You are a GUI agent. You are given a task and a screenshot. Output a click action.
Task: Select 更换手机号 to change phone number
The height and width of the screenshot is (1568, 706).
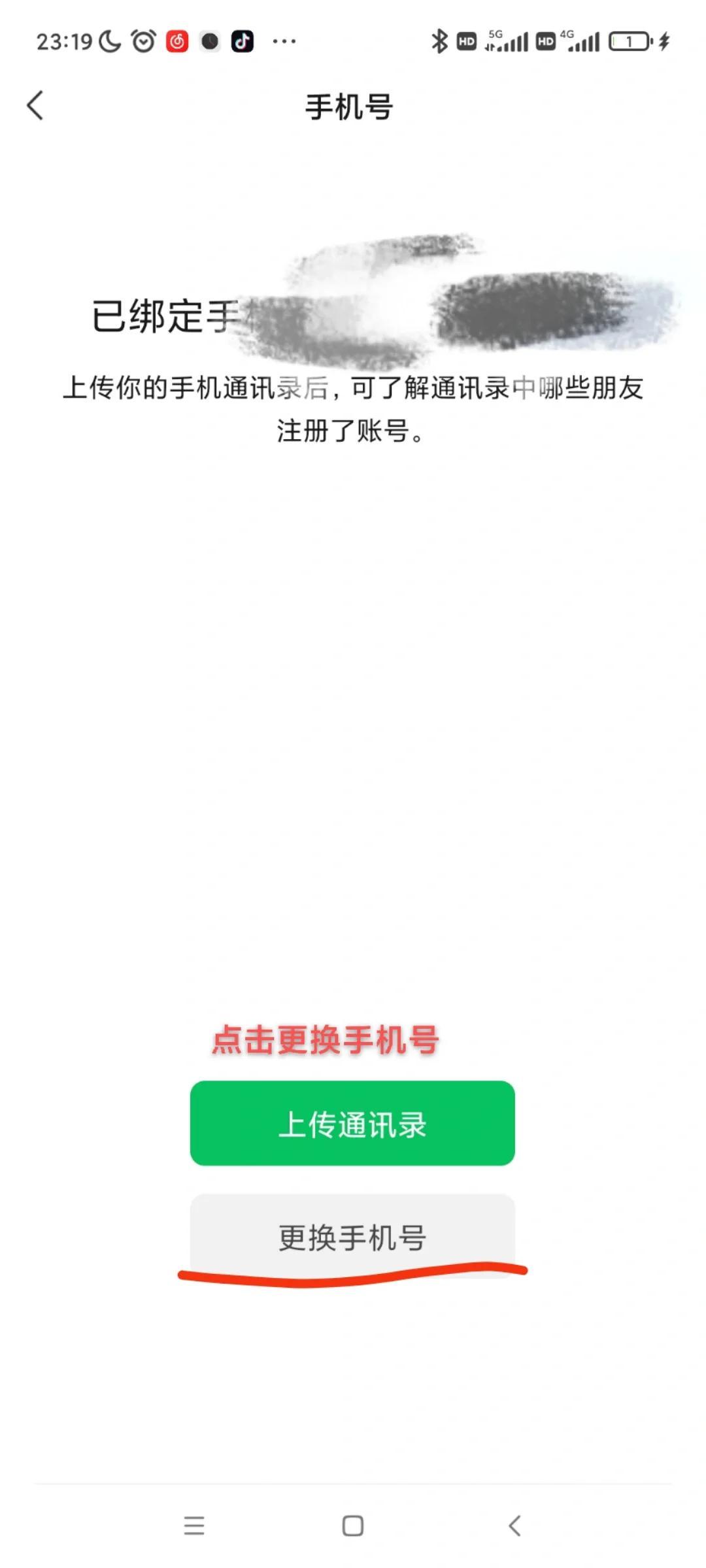(x=352, y=1237)
